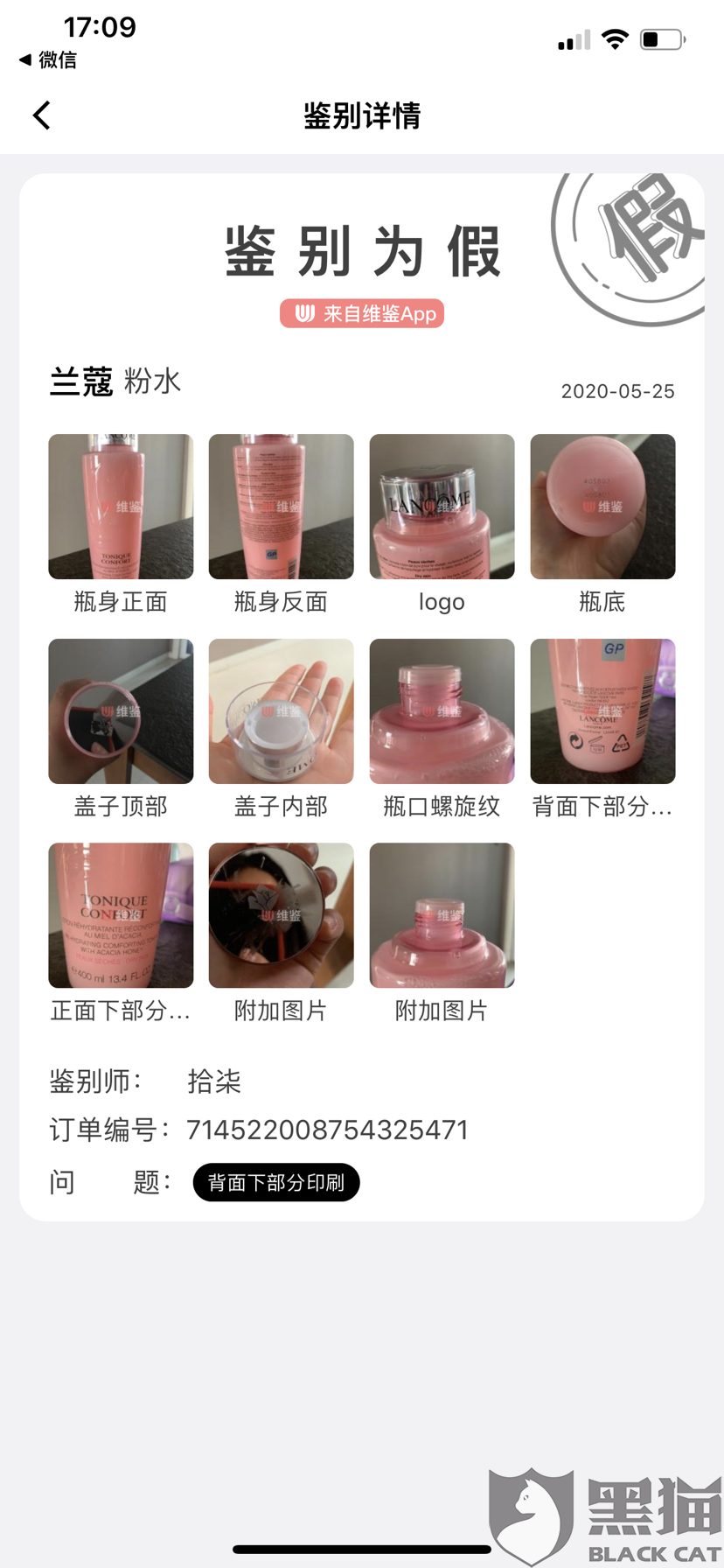Go back from the 鉴别详情 page
This screenshot has height=1568, width=724.
(41, 115)
